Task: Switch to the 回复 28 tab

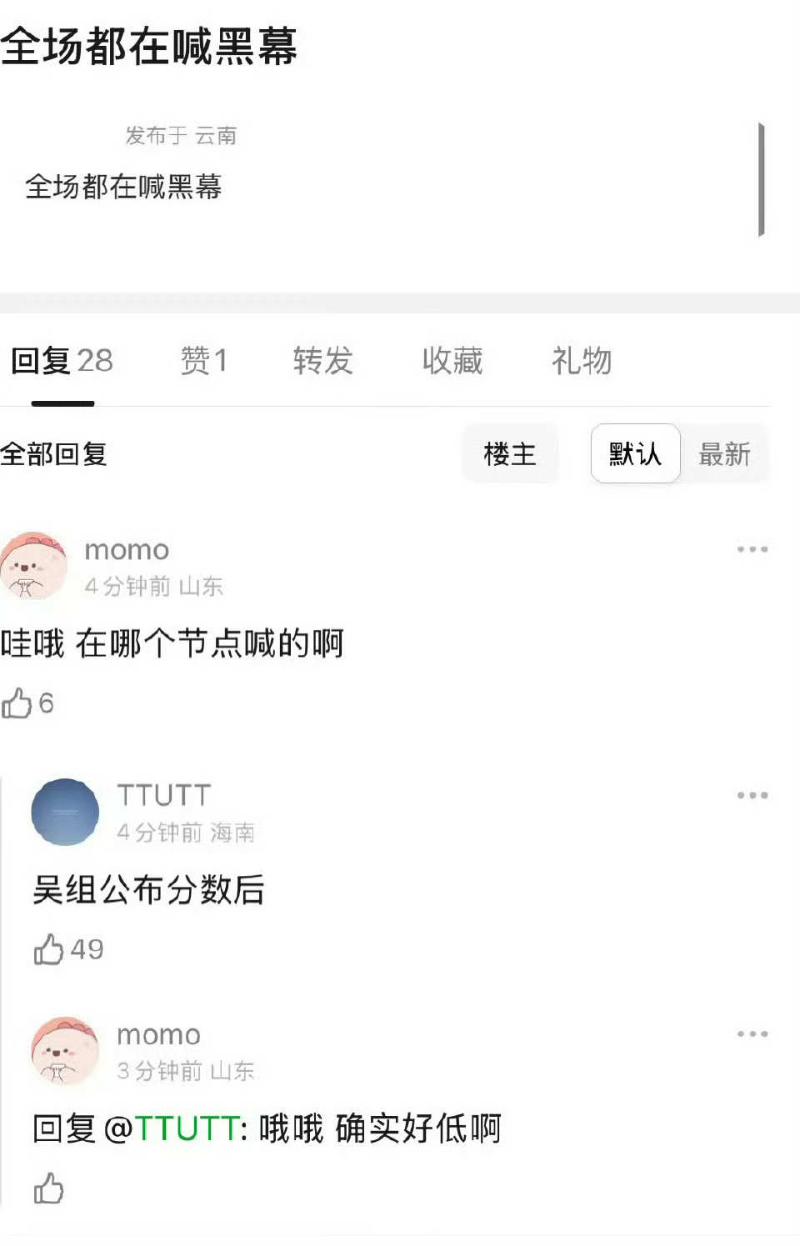Action: [62, 361]
